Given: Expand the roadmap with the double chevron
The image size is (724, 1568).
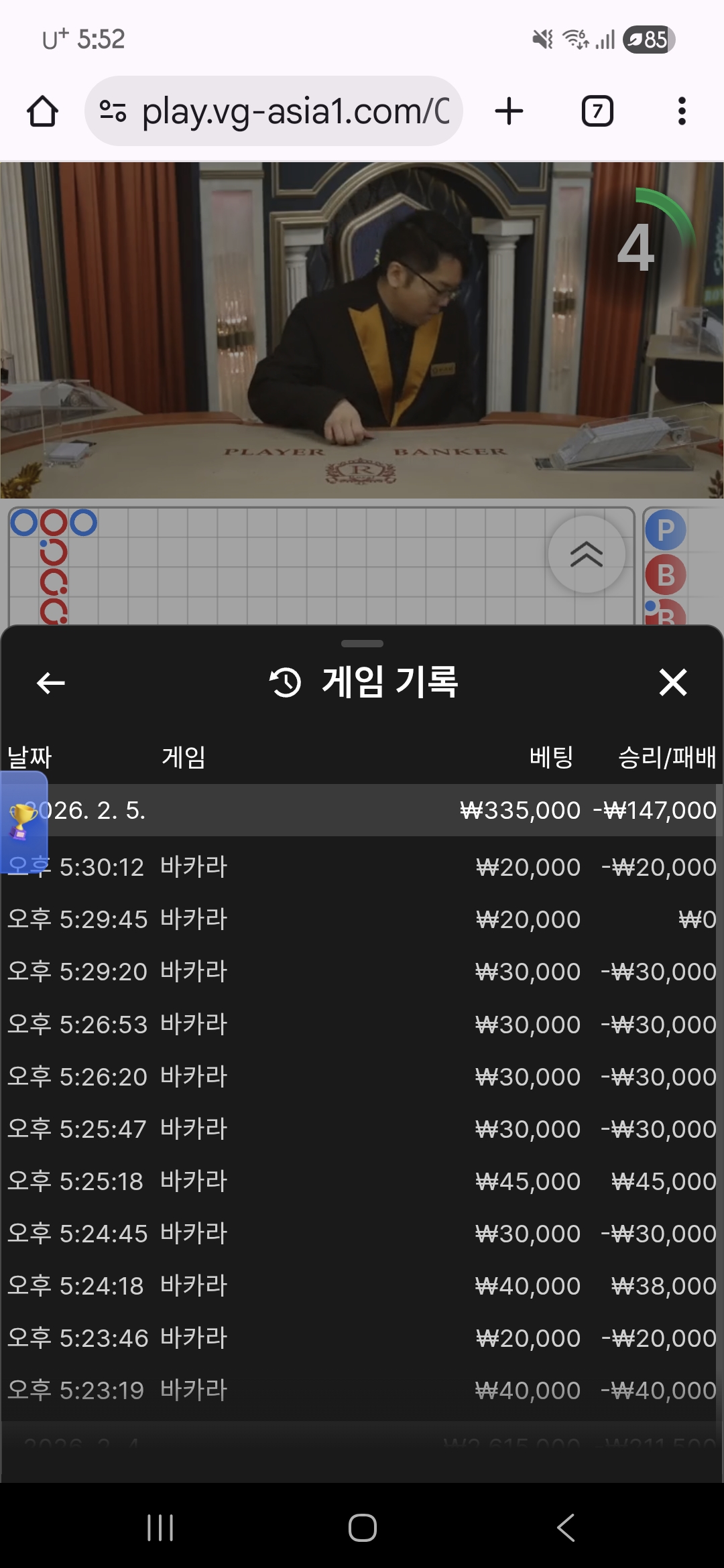Looking at the screenshot, I should 587,554.
